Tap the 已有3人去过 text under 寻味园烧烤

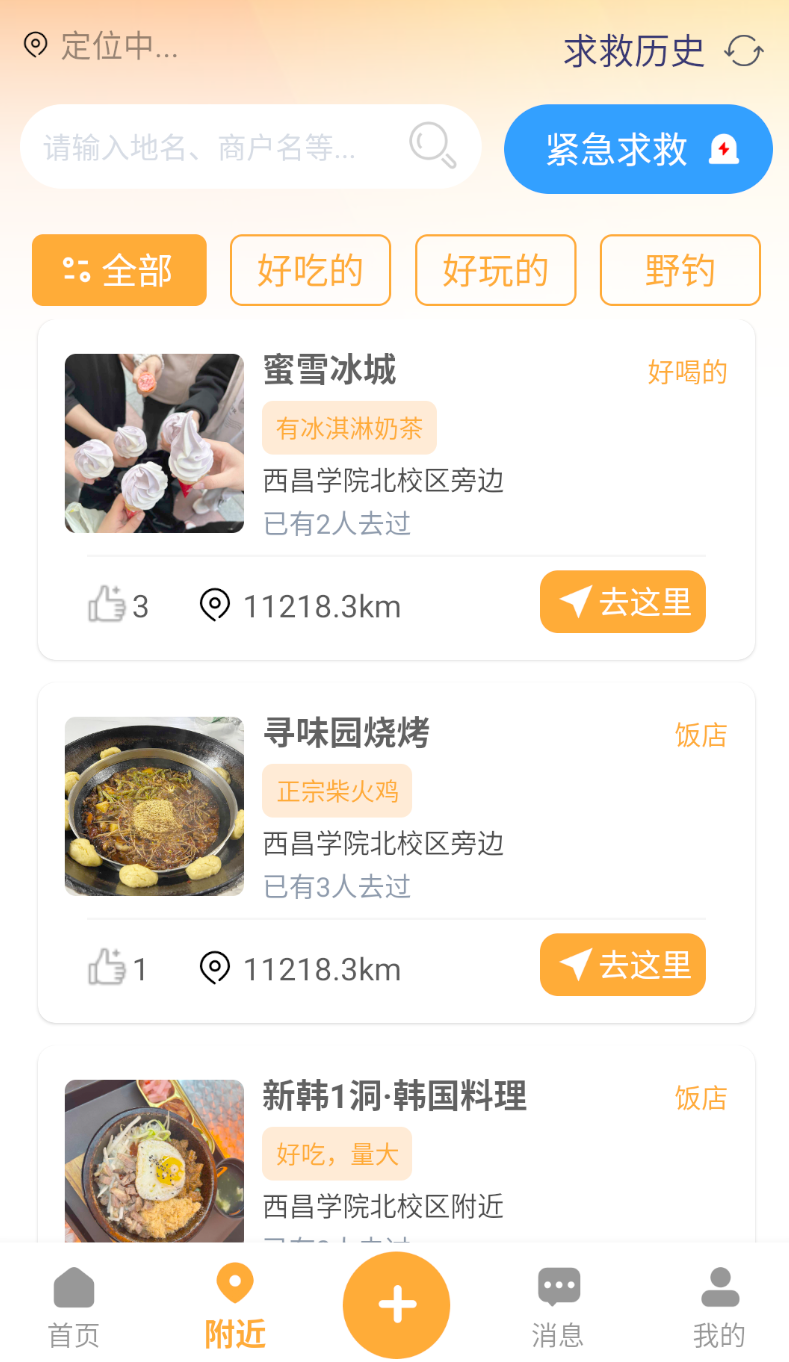coord(337,887)
